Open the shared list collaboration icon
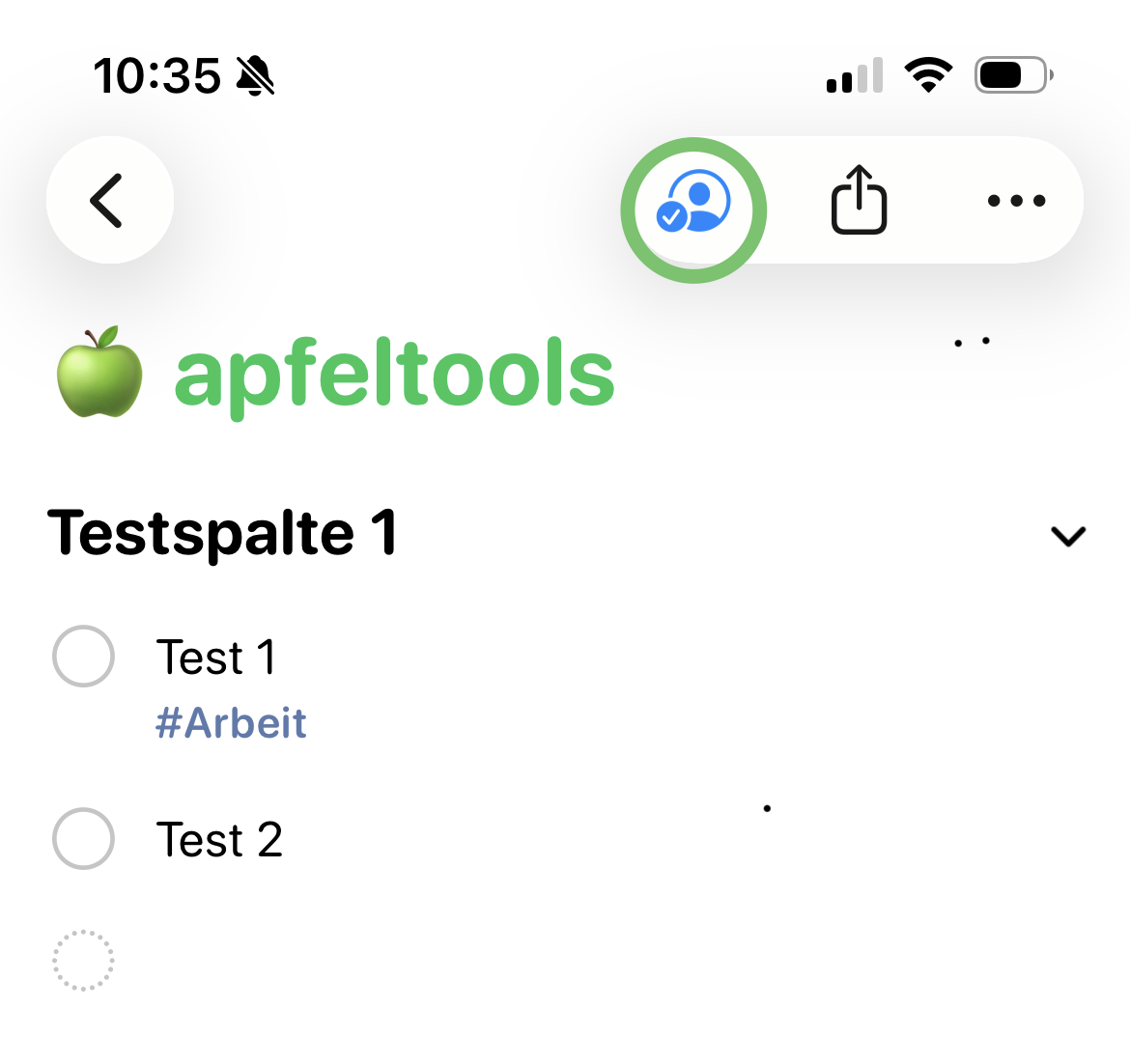This screenshot has height=1064, width=1130. click(x=694, y=203)
